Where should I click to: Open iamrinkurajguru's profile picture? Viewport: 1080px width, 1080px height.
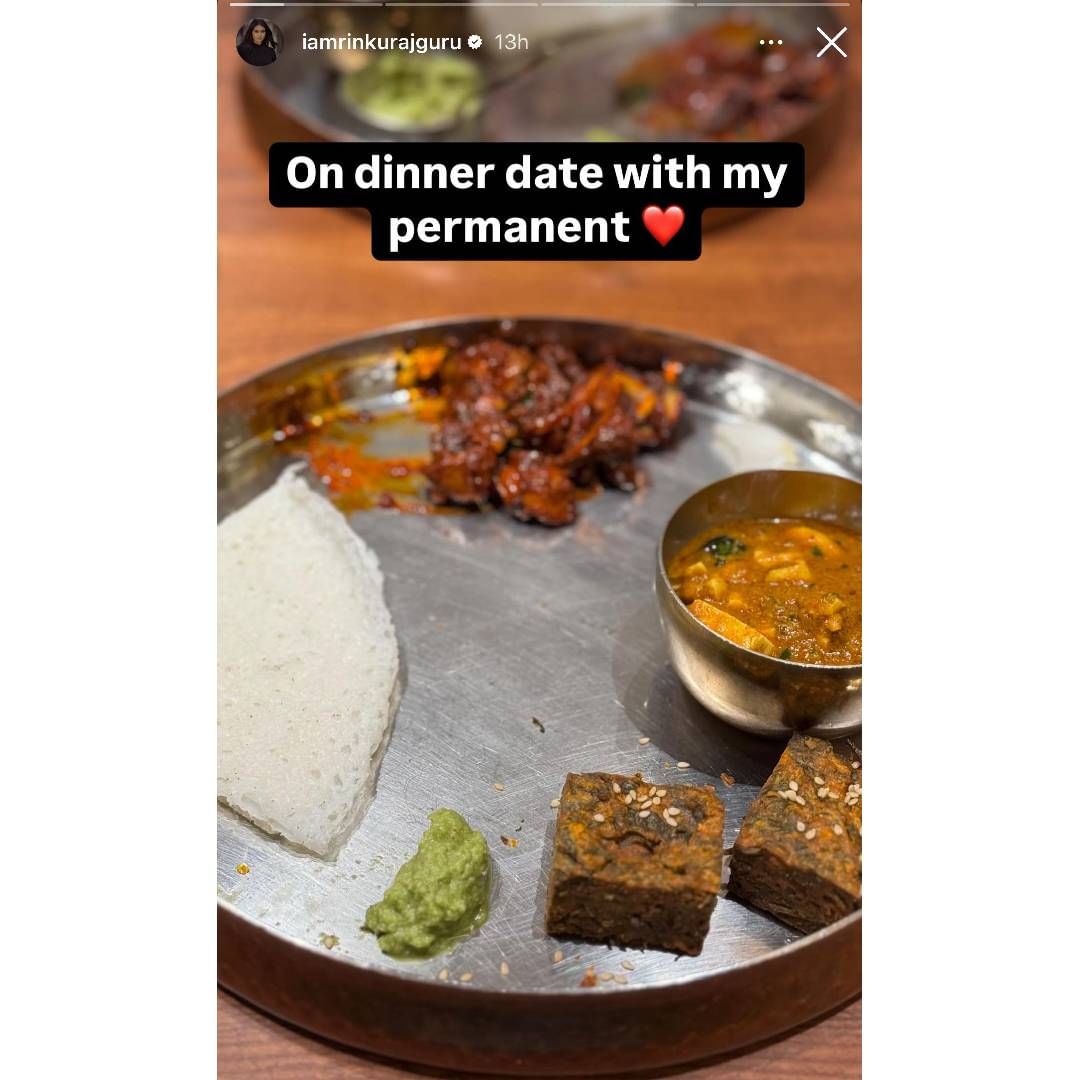click(x=259, y=42)
